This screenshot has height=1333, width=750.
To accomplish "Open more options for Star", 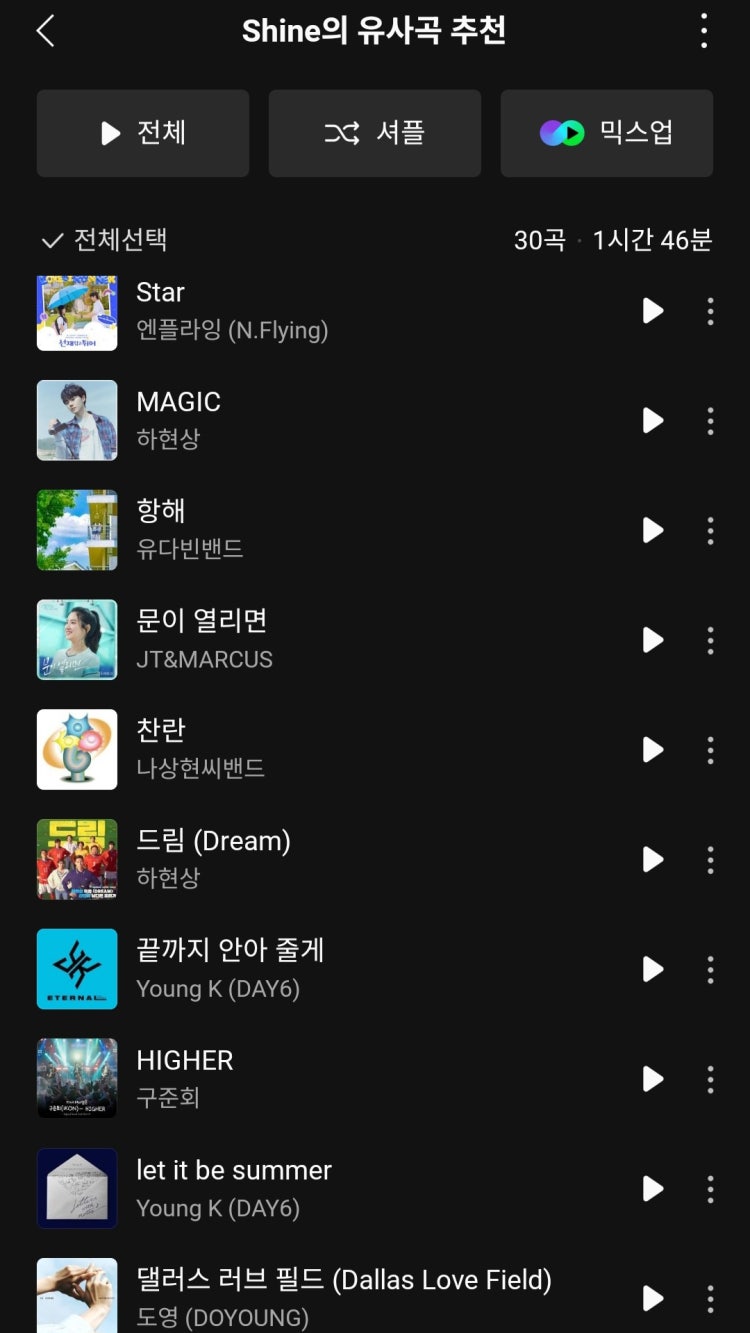I will tap(710, 311).
